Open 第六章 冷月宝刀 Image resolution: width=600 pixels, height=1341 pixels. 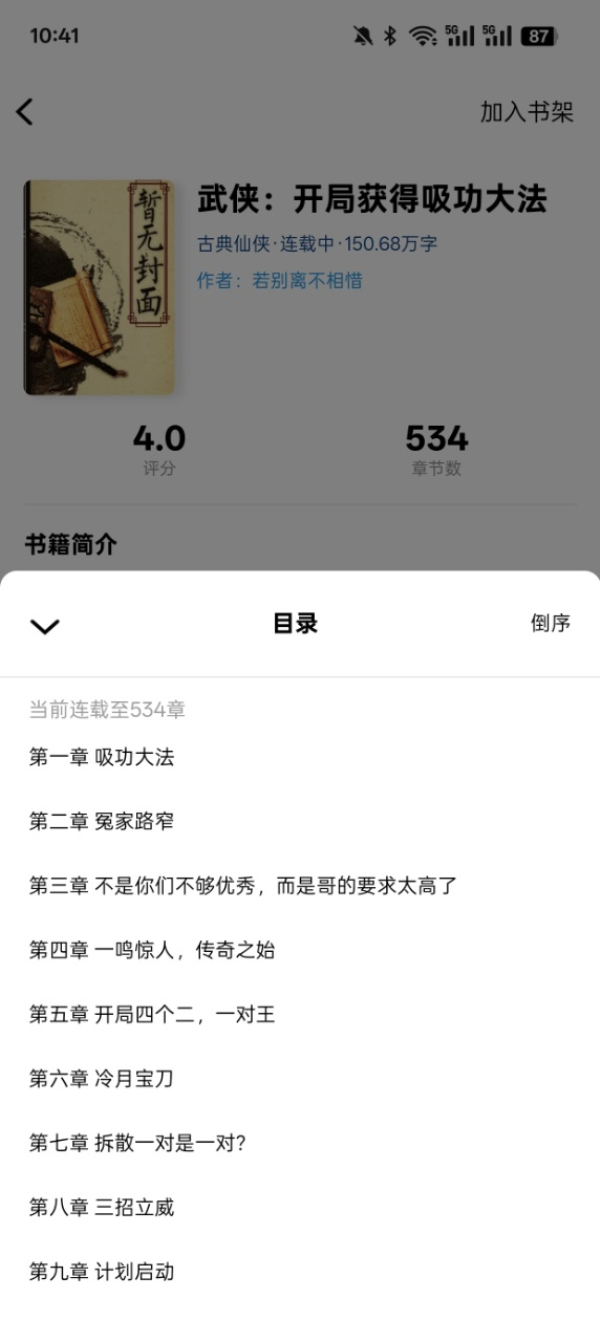click(300, 1078)
